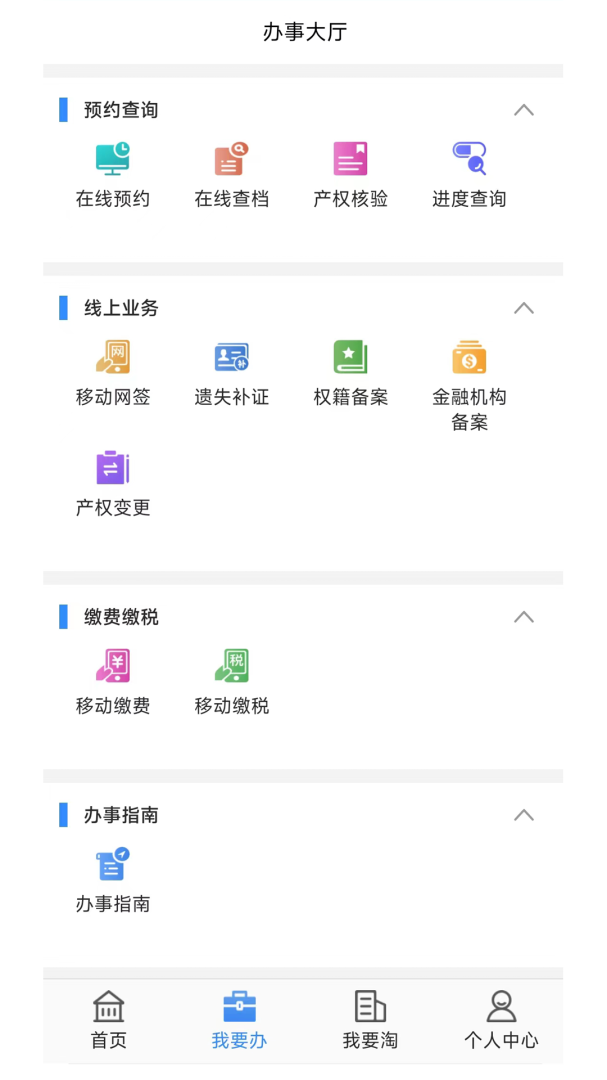Screen dimensions: 607x1080
Task: Go to the 个人中心 tab
Action: [x=501, y=1020]
